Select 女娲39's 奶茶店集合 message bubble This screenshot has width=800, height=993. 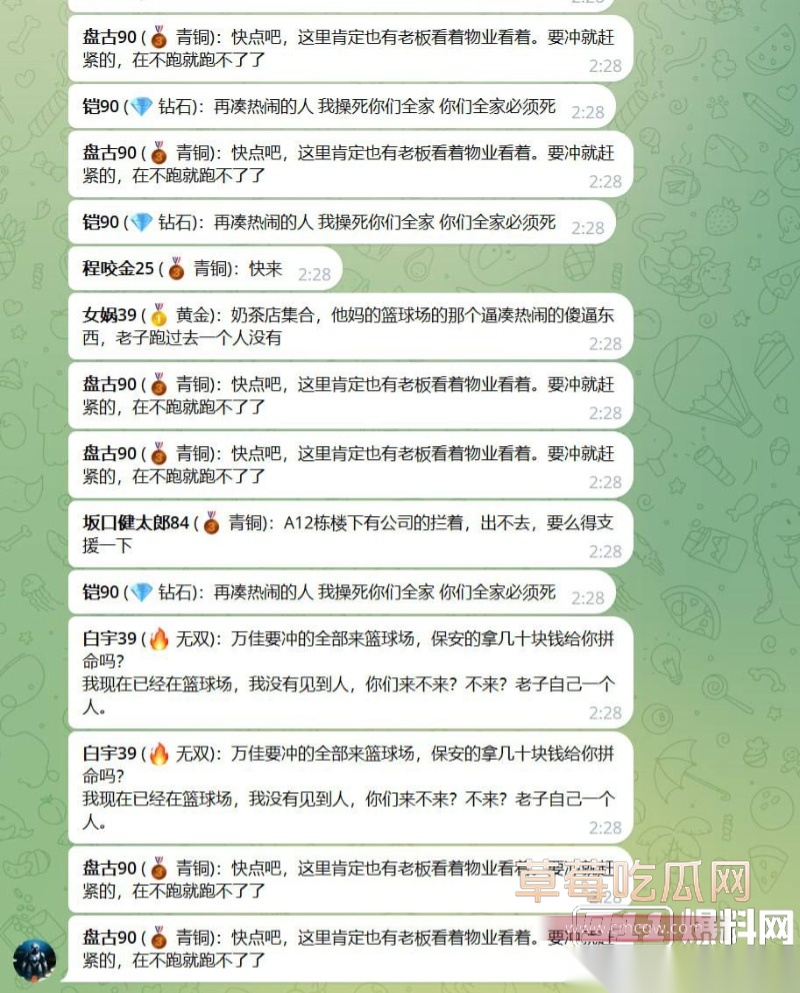[350, 325]
